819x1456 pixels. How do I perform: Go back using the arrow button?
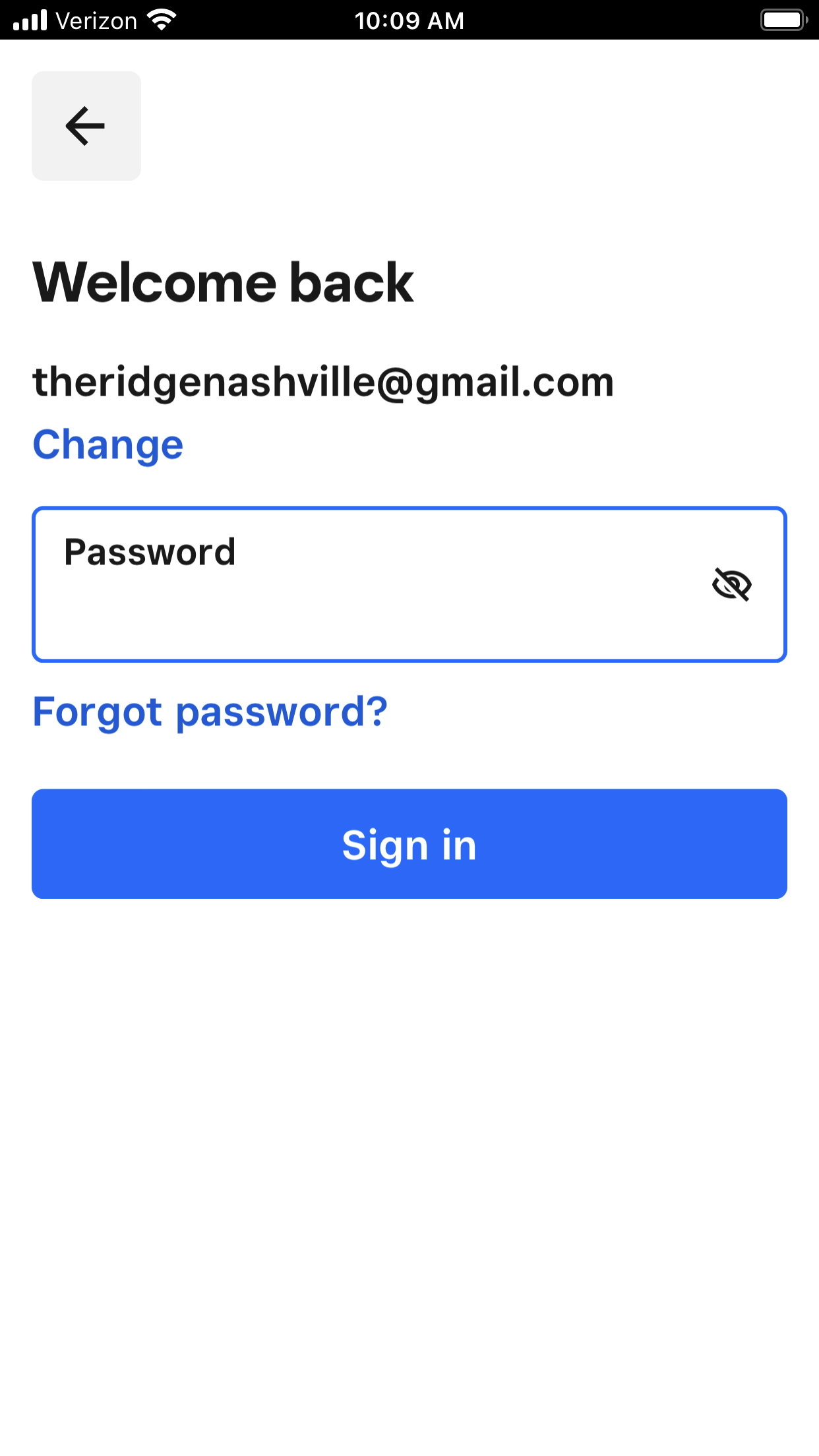(86, 126)
